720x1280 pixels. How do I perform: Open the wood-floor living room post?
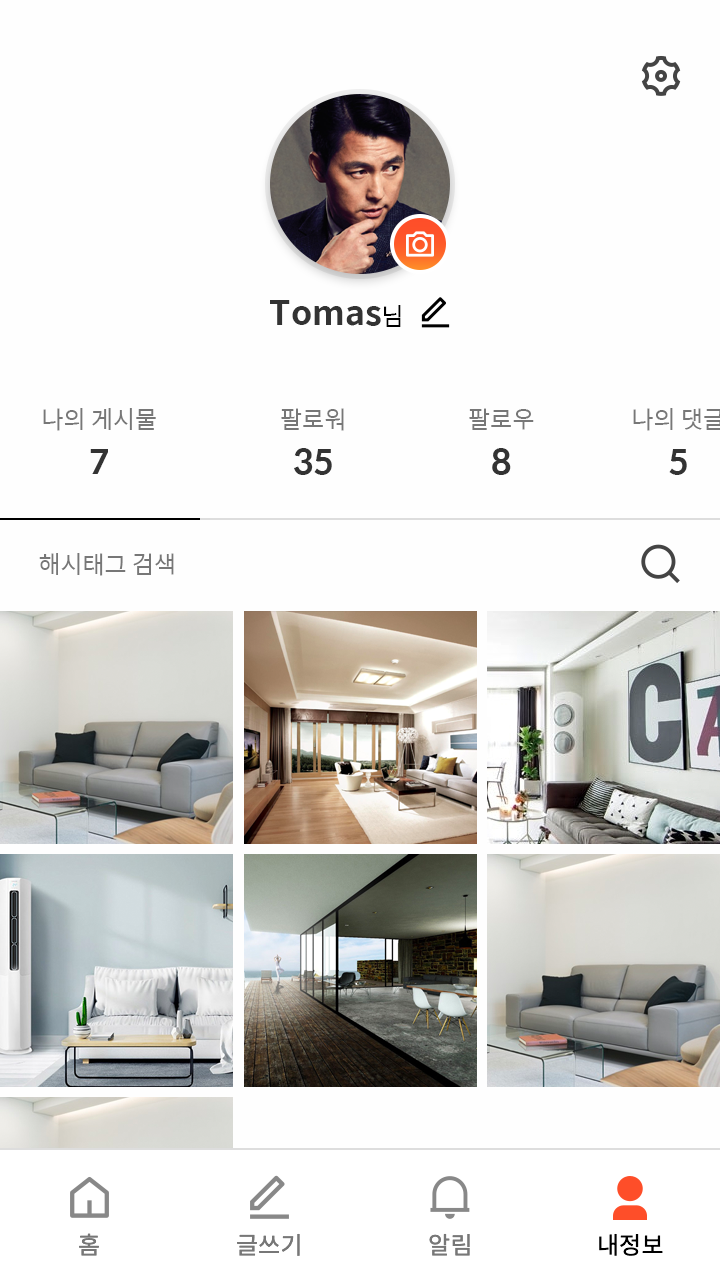click(x=360, y=727)
